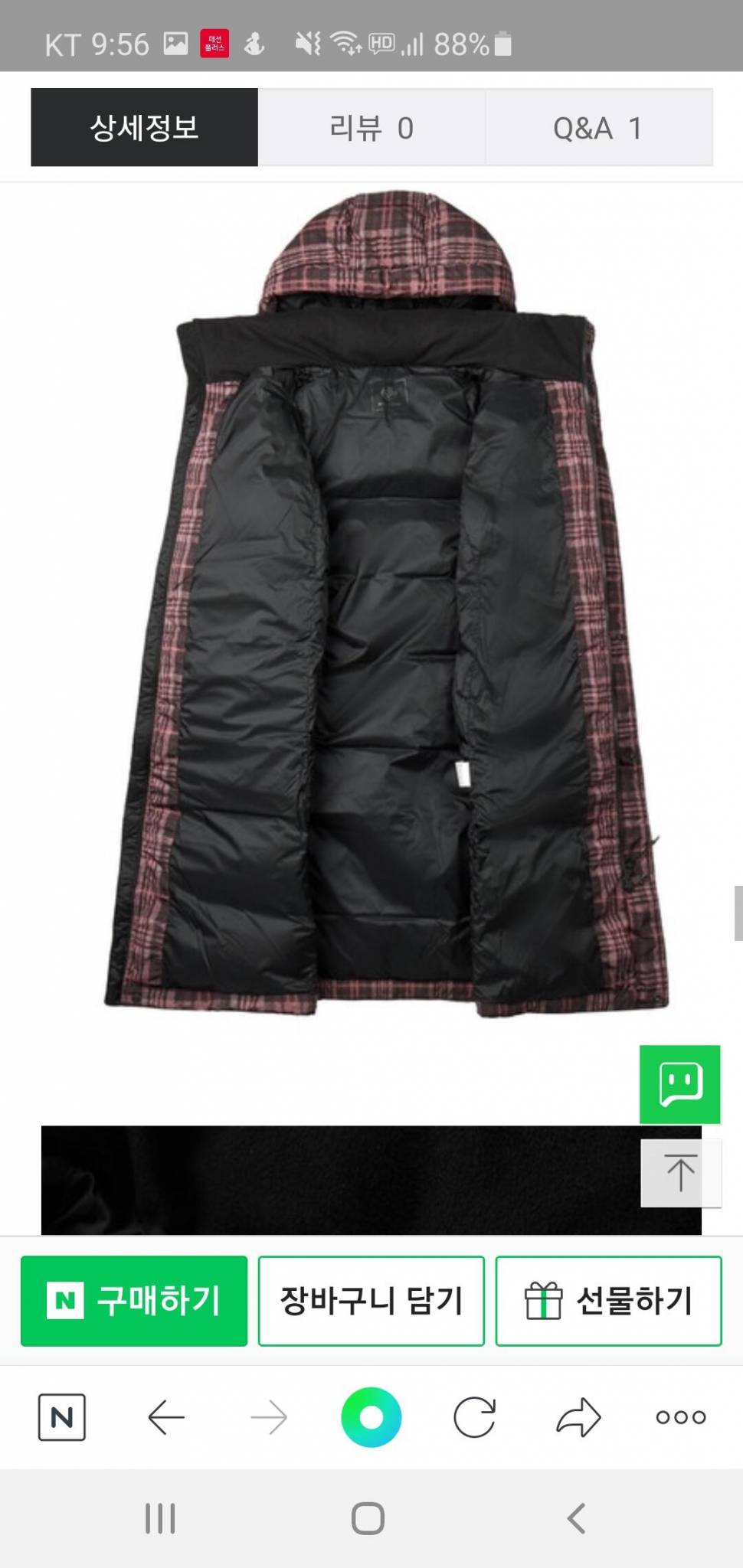Open the browser's three-dot more menu
Screen dimensions: 743x1568
tap(680, 1417)
